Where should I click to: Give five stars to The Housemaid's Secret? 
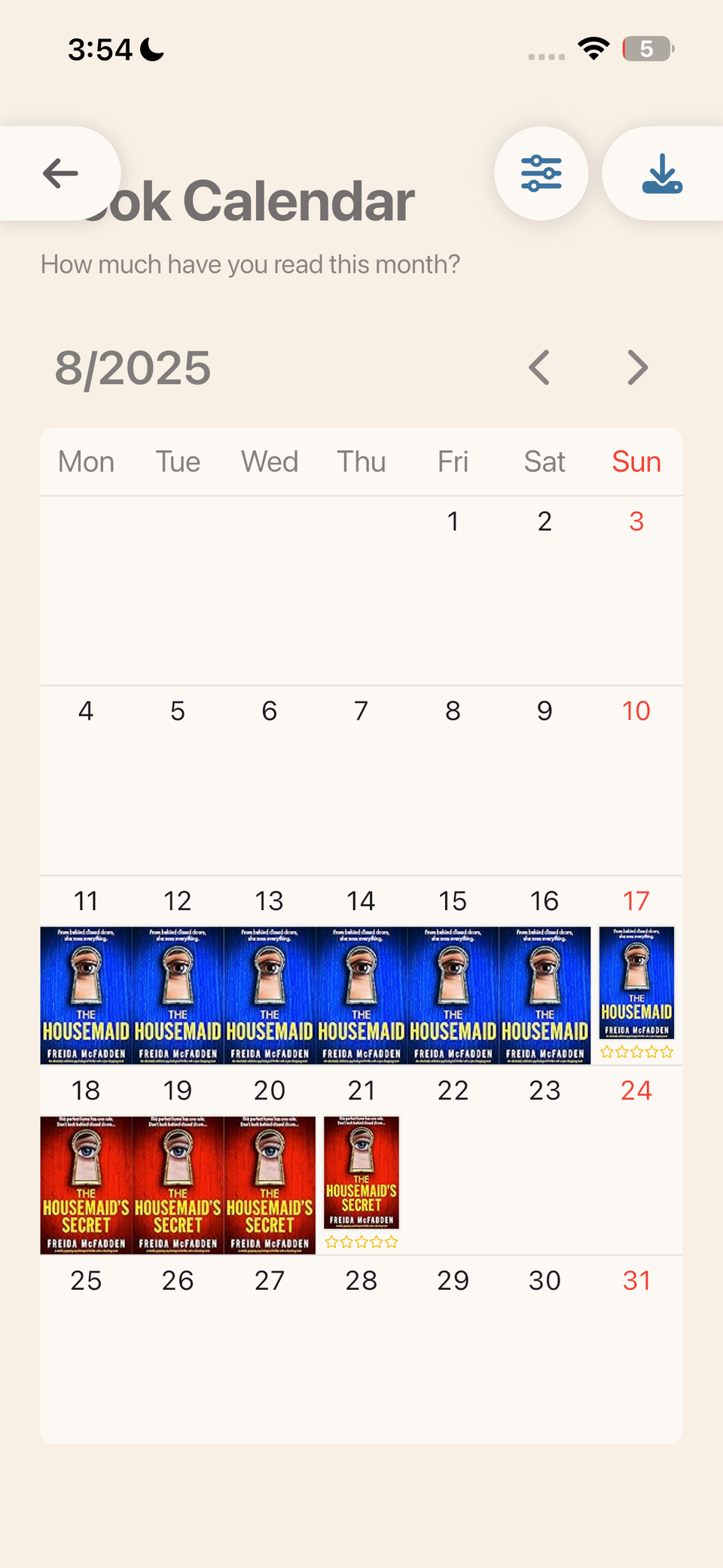391,1241
